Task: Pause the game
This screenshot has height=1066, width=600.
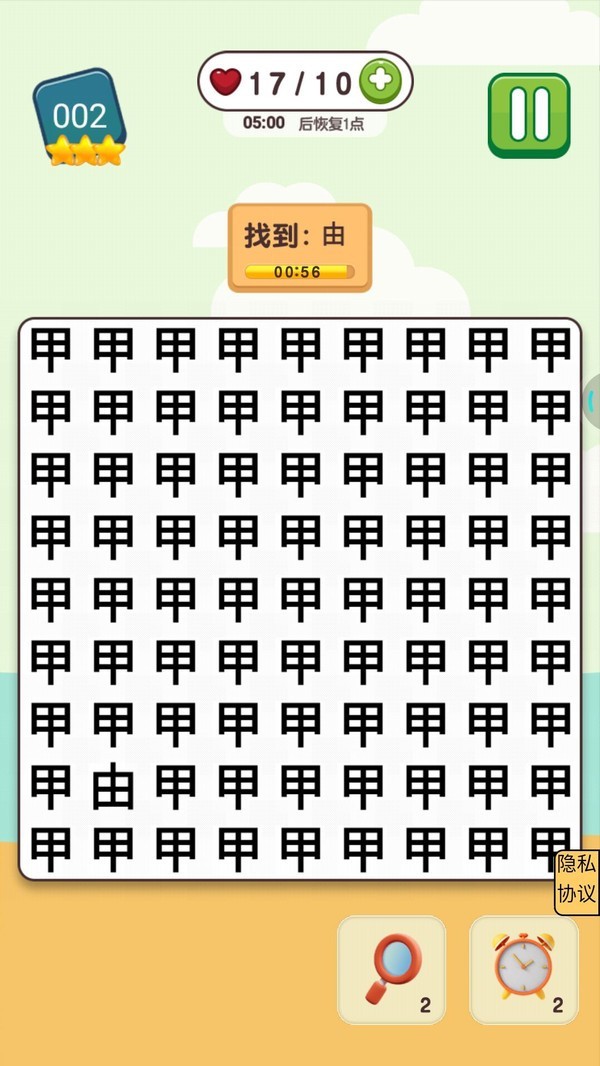Action: 529,115
